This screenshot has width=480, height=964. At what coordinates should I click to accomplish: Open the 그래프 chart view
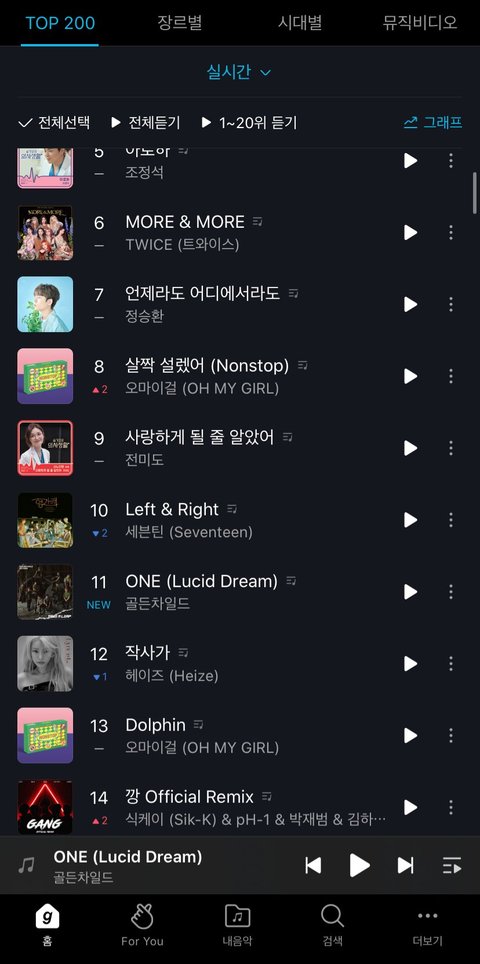pyautogui.click(x=433, y=122)
